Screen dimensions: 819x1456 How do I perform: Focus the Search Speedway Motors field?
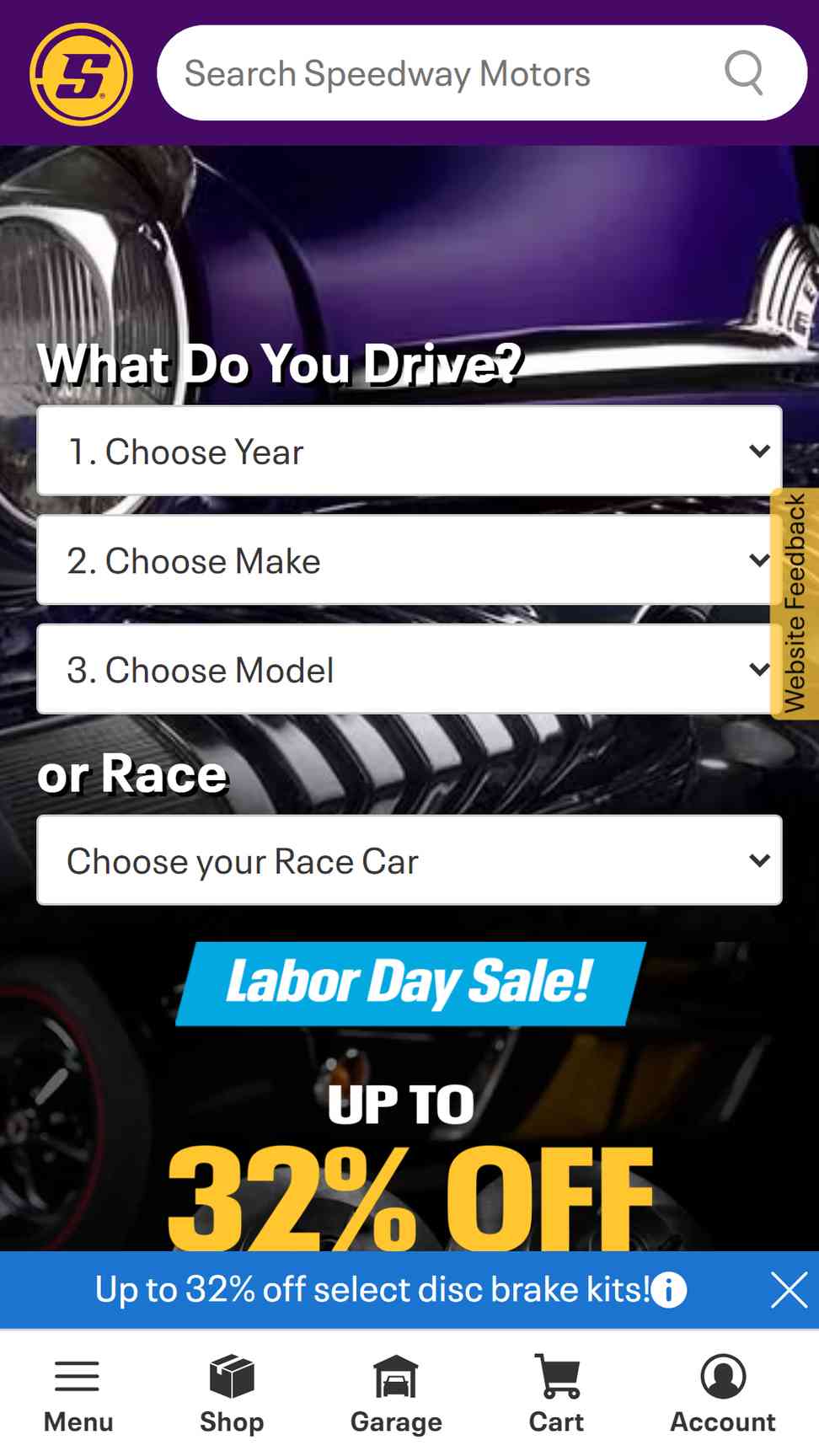(x=438, y=74)
